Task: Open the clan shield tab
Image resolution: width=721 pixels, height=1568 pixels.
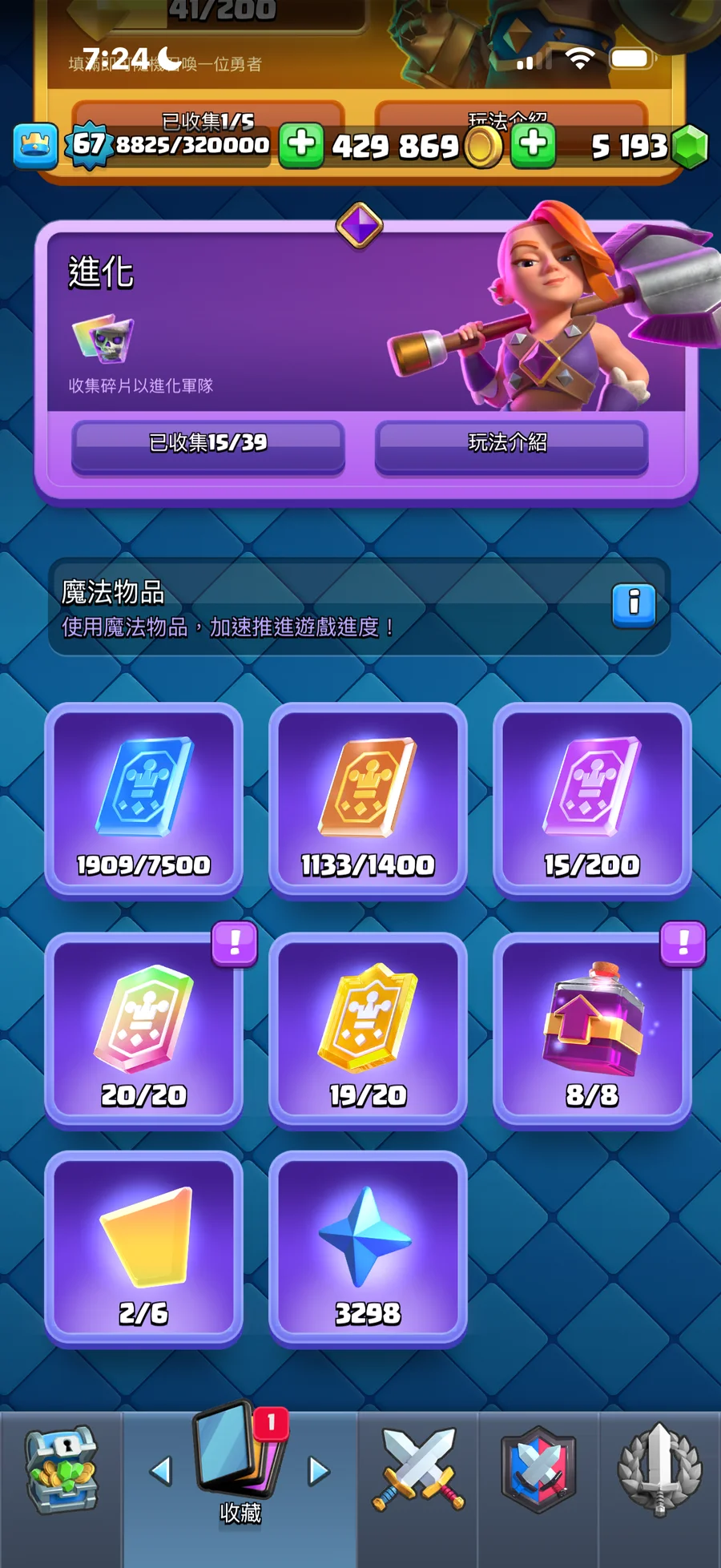Action: tap(538, 1469)
